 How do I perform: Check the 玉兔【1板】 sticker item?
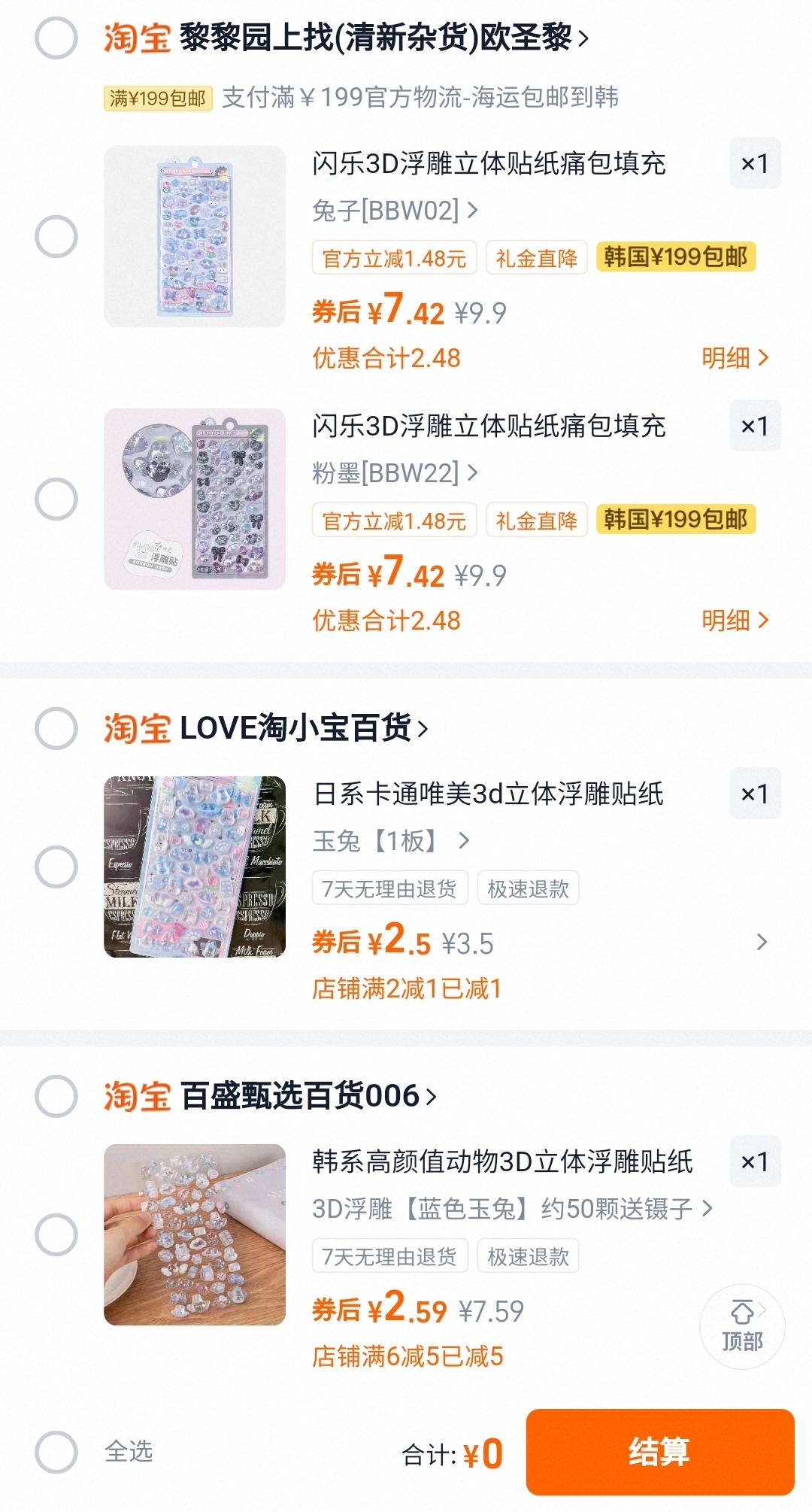click(56, 867)
